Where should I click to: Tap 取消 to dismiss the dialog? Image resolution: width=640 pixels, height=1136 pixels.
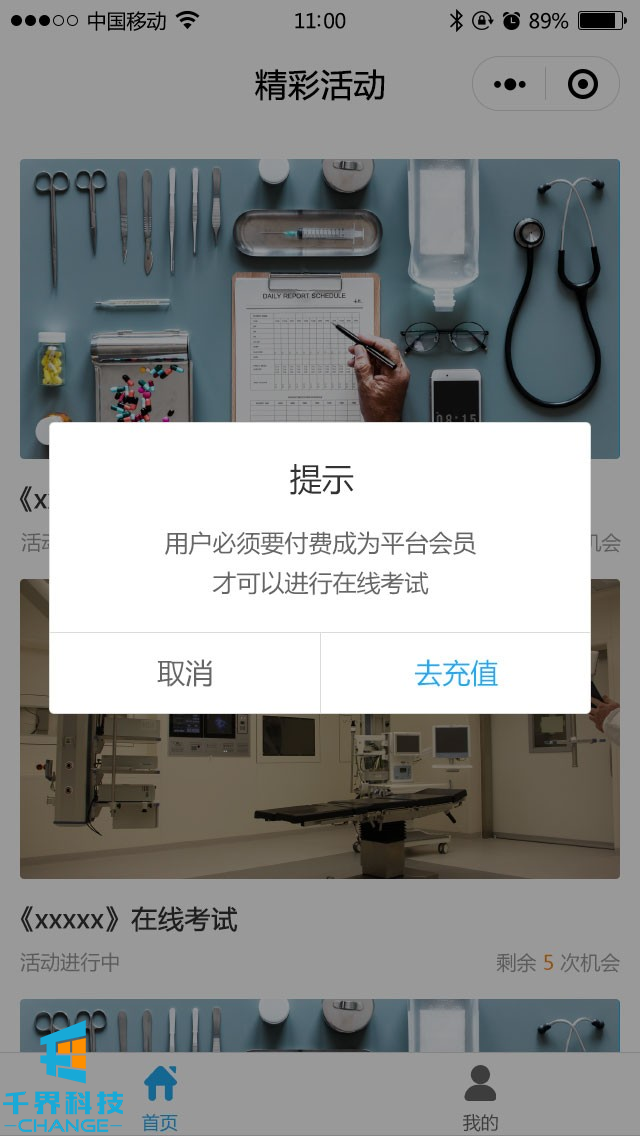point(185,673)
